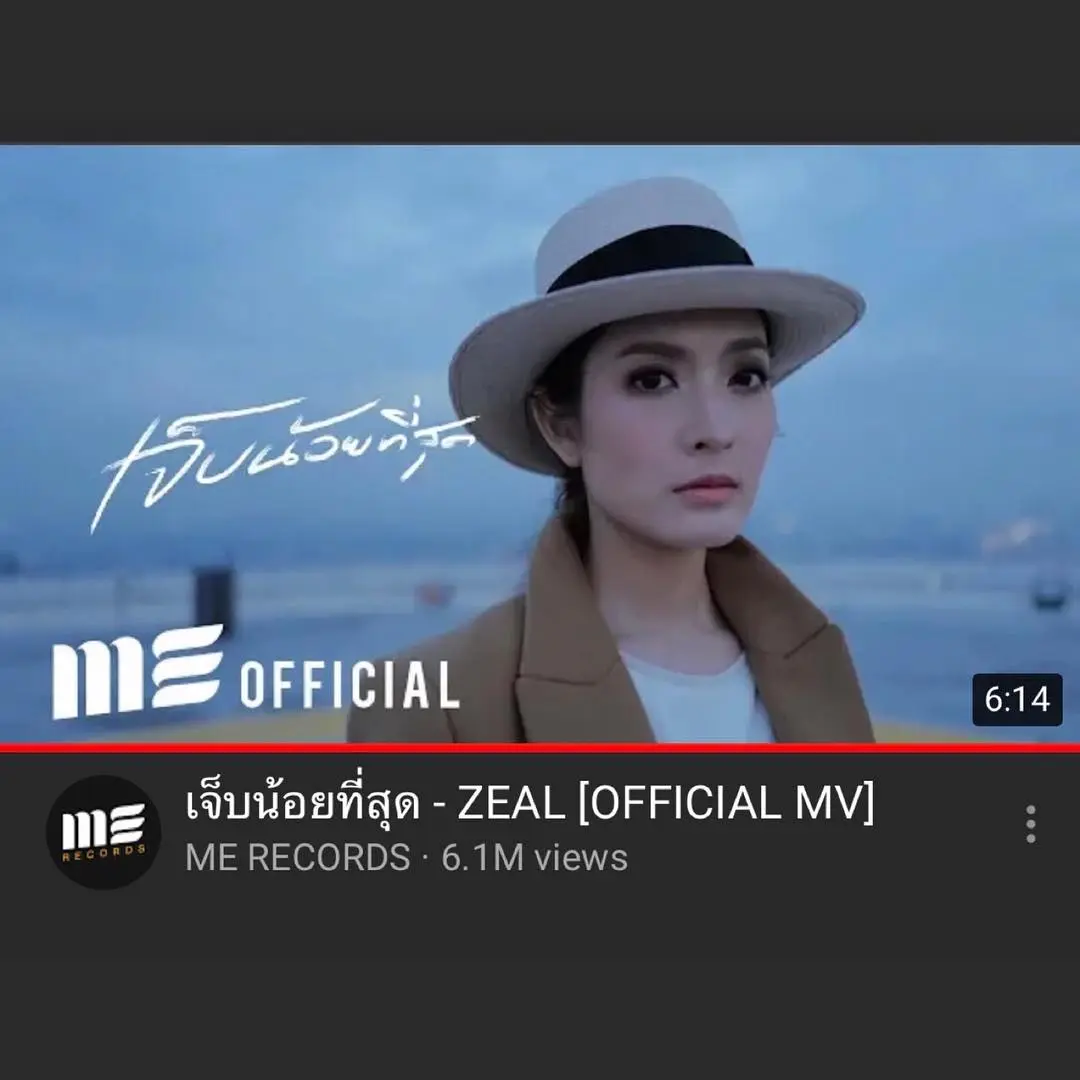The image size is (1080, 1080).
Task: Open the video's three-dot overflow menu
Action: 1030,824
